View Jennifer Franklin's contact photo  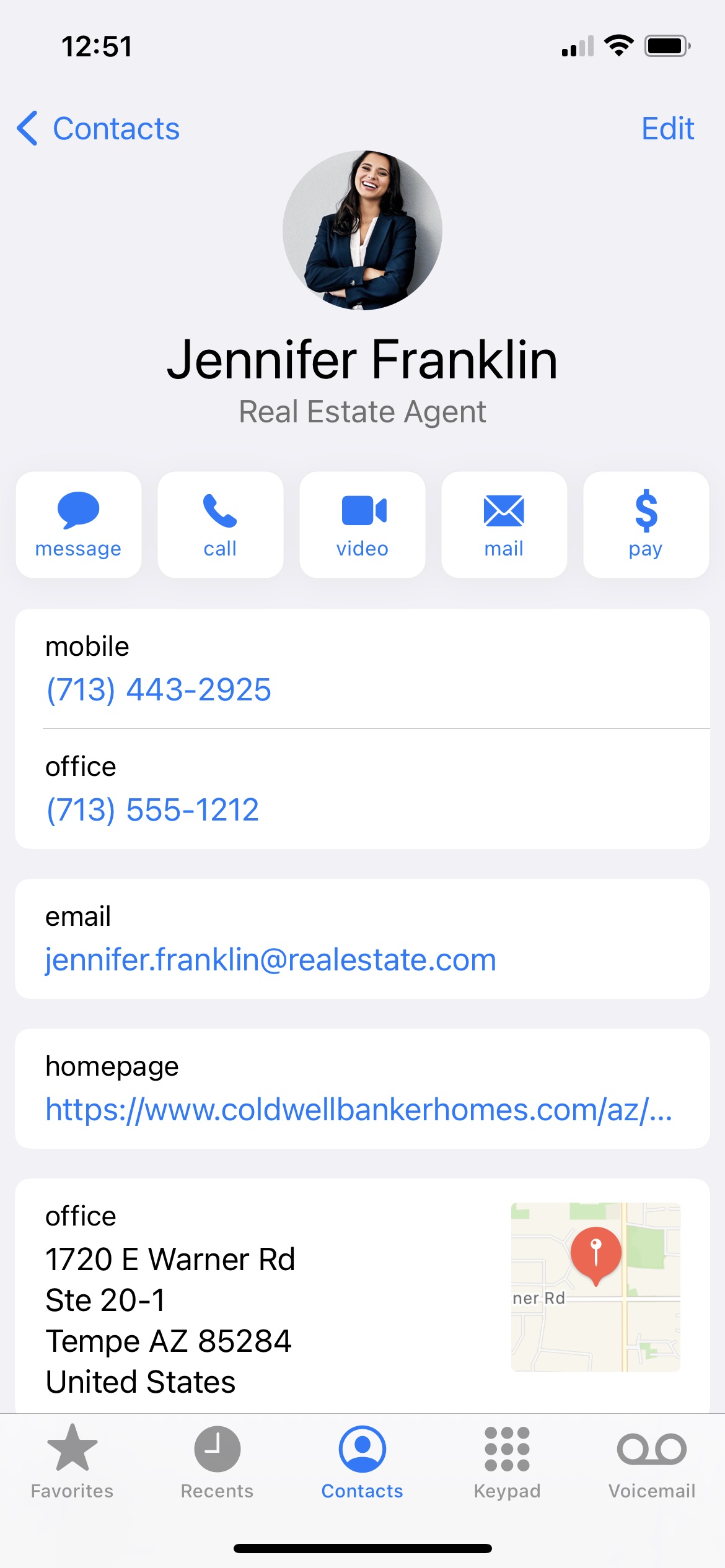362,230
